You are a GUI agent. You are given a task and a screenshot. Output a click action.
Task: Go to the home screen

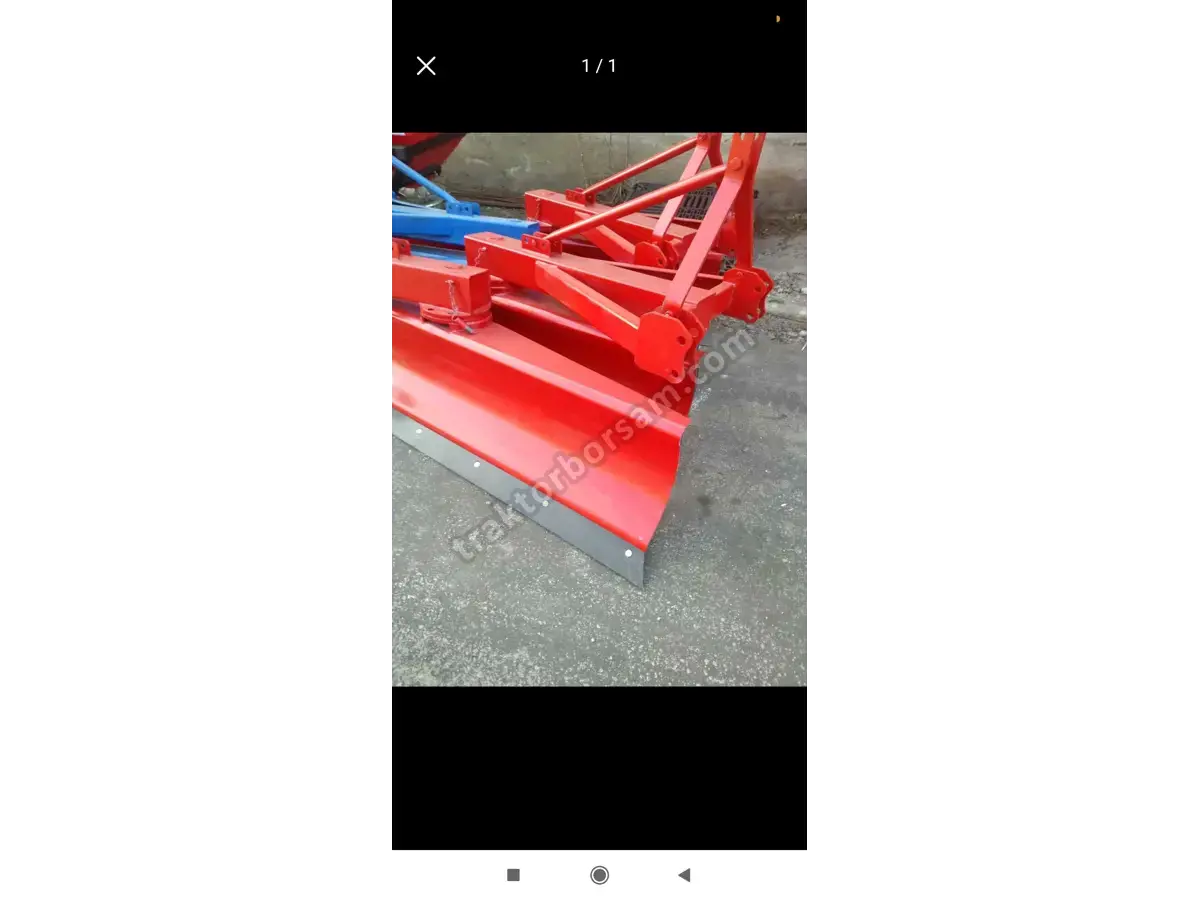599,875
